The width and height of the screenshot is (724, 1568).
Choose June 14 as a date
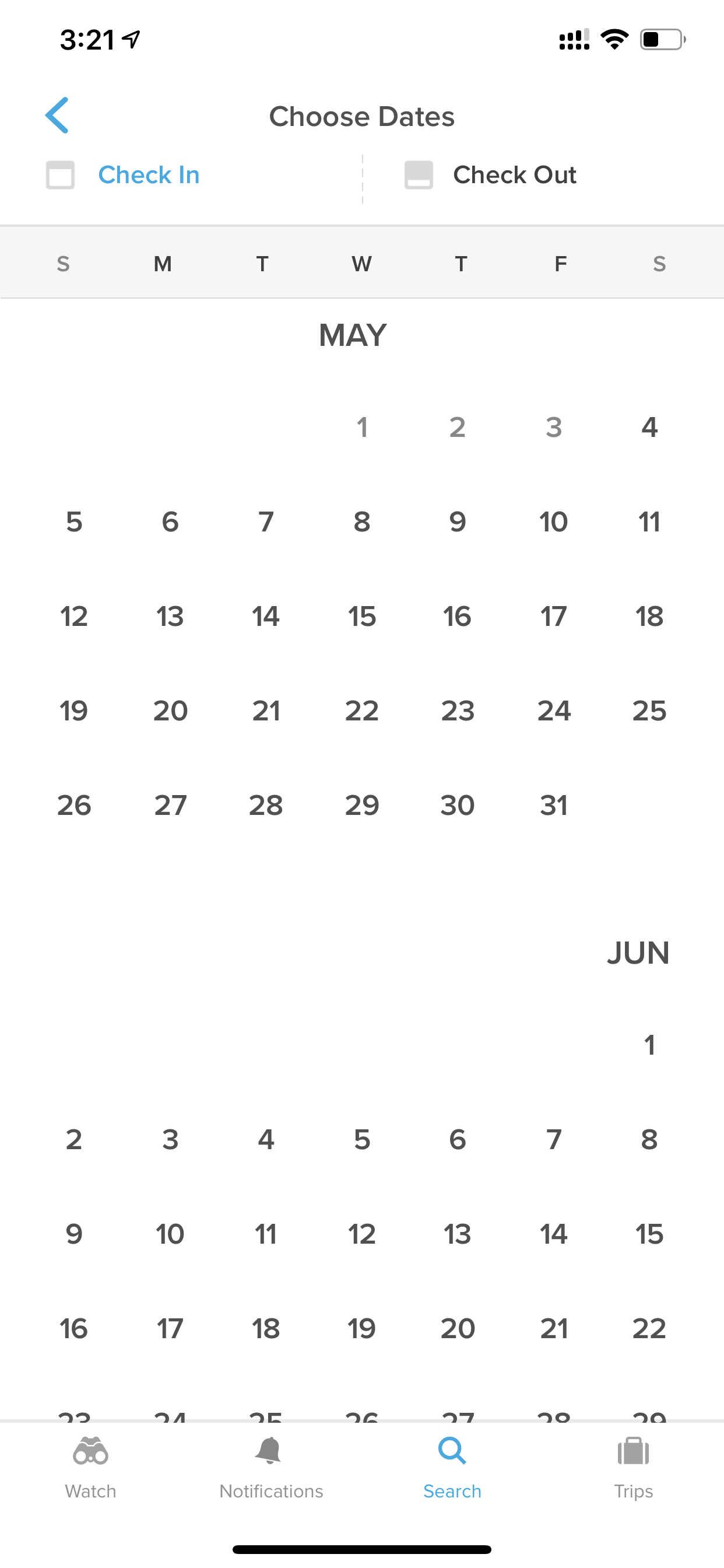(x=553, y=1234)
